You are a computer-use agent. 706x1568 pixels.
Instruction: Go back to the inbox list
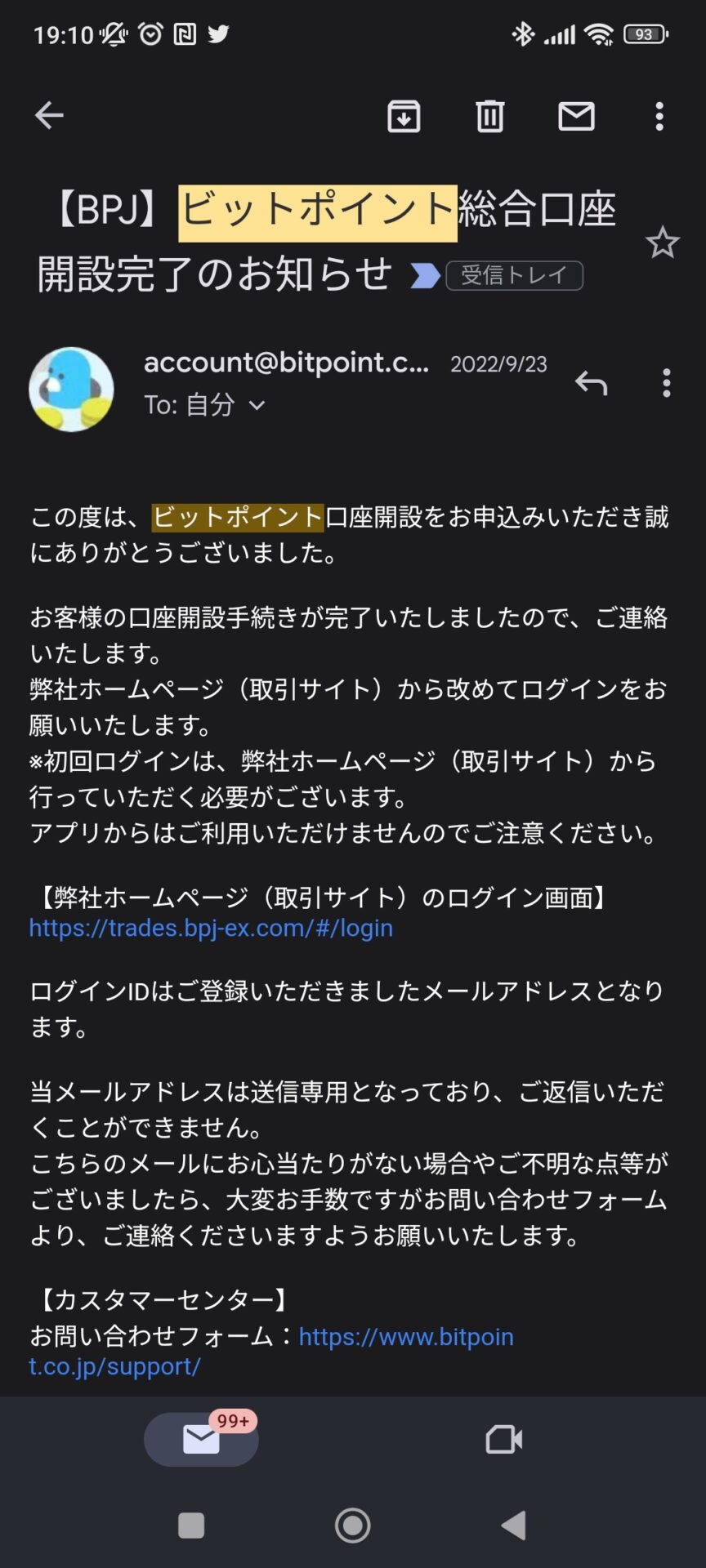[49, 116]
